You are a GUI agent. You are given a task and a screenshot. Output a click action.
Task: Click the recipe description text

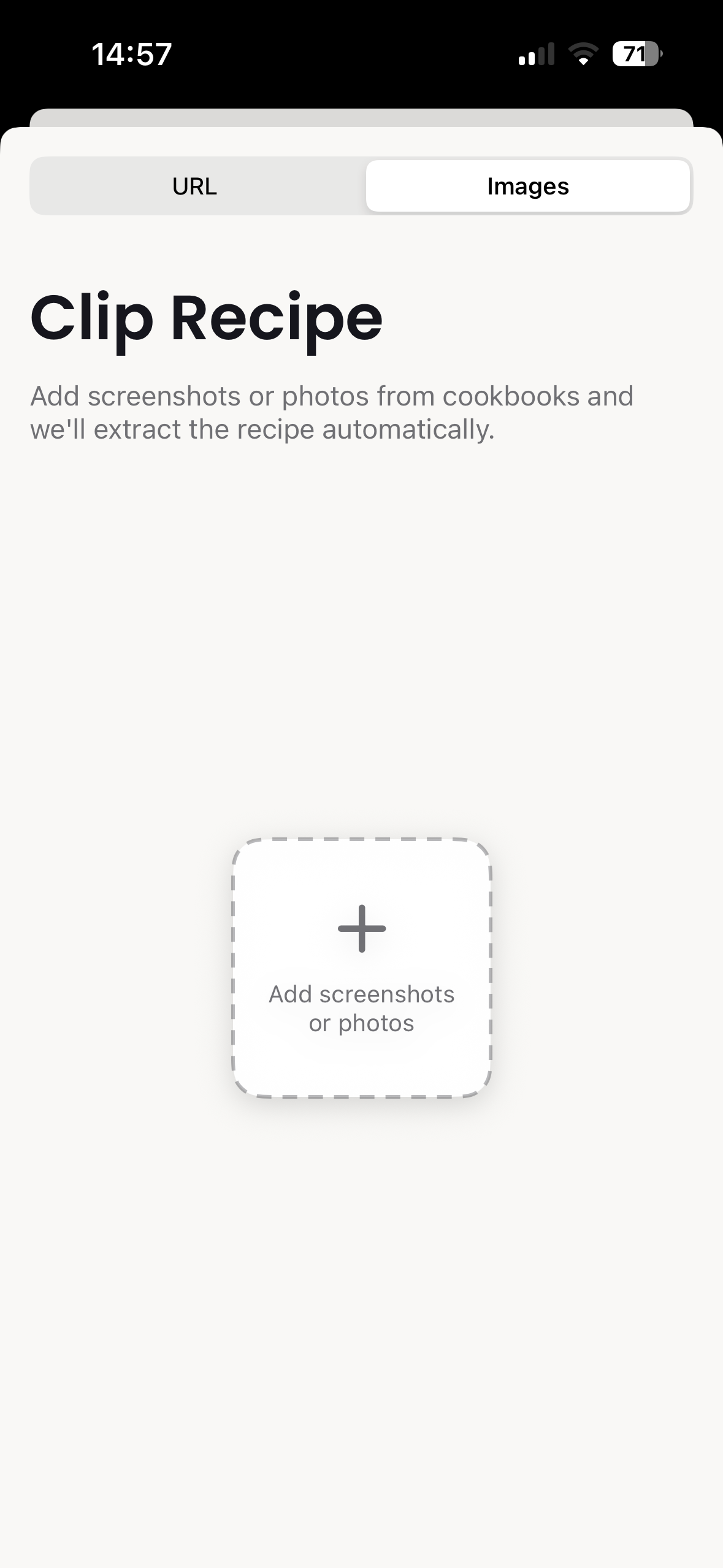coord(331,411)
